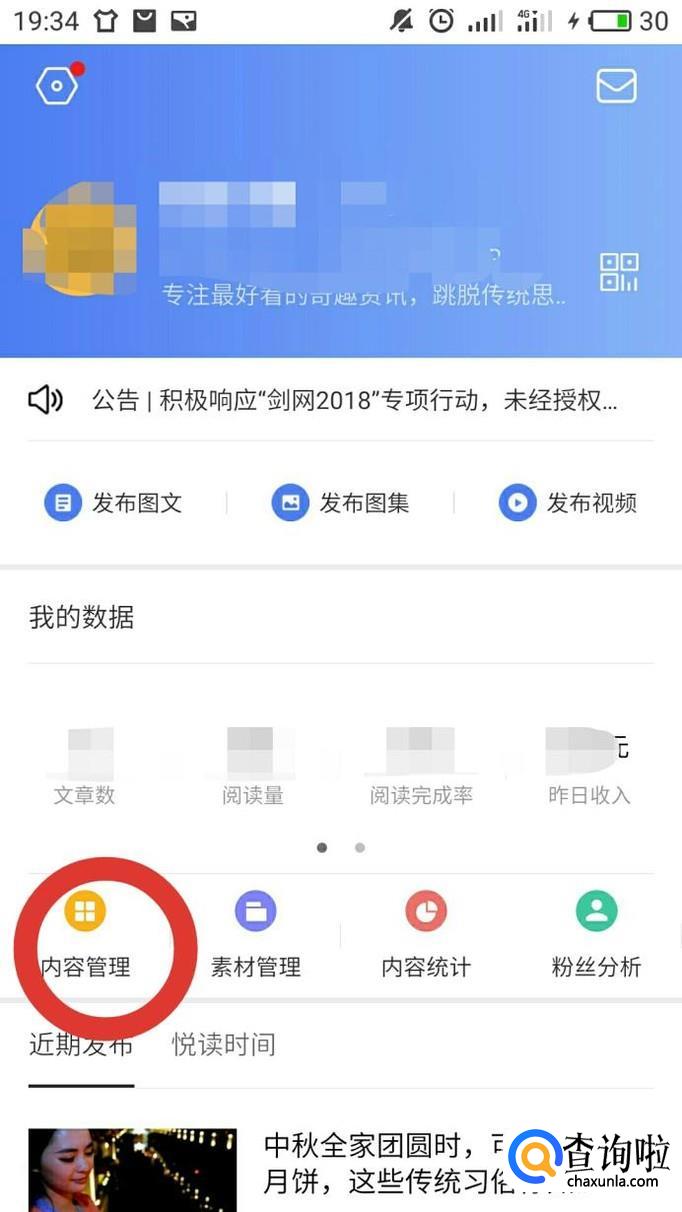Open 内容管理
The width and height of the screenshot is (682, 1212).
(85, 935)
